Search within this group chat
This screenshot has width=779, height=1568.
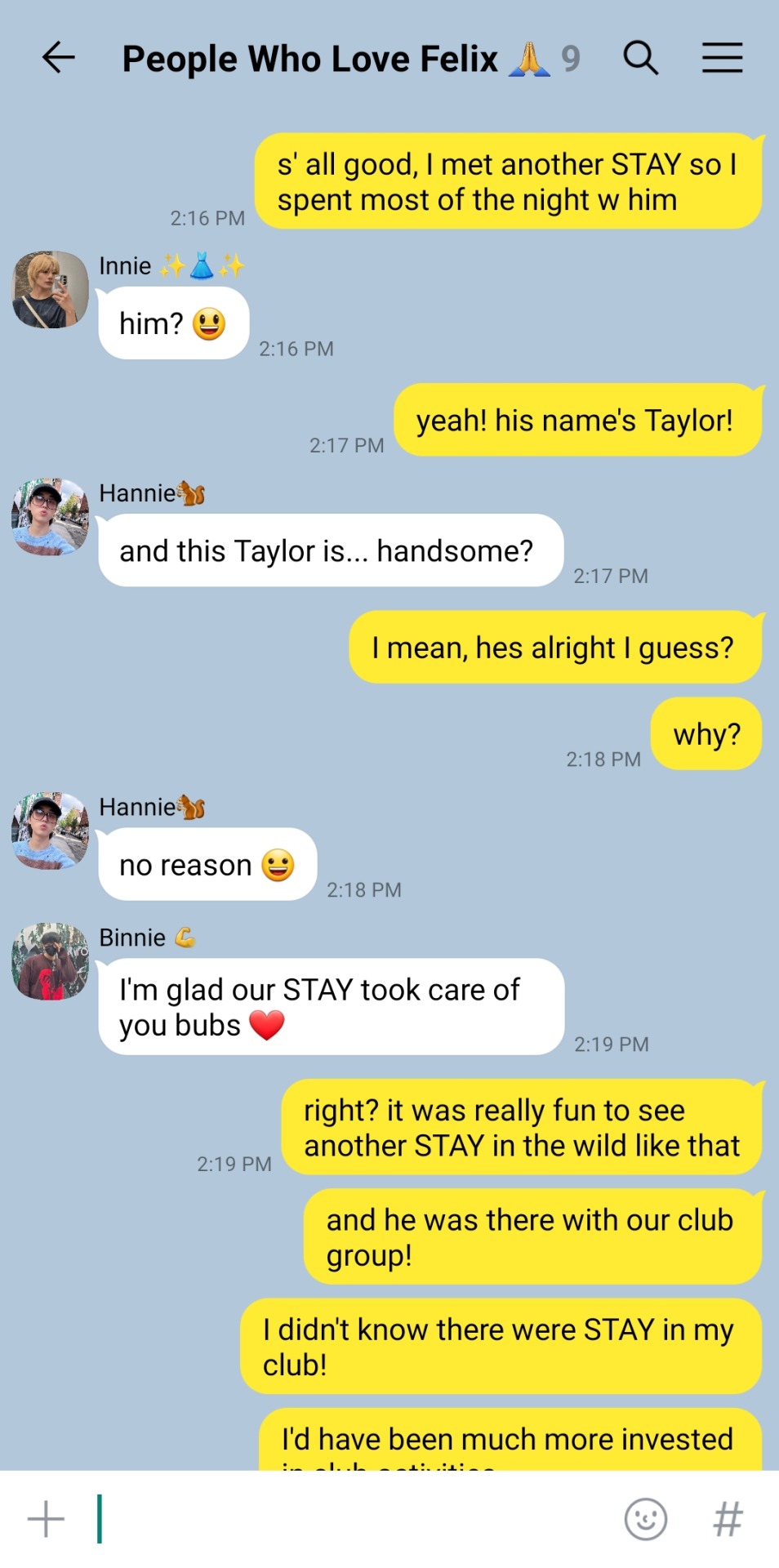pos(640,58)
